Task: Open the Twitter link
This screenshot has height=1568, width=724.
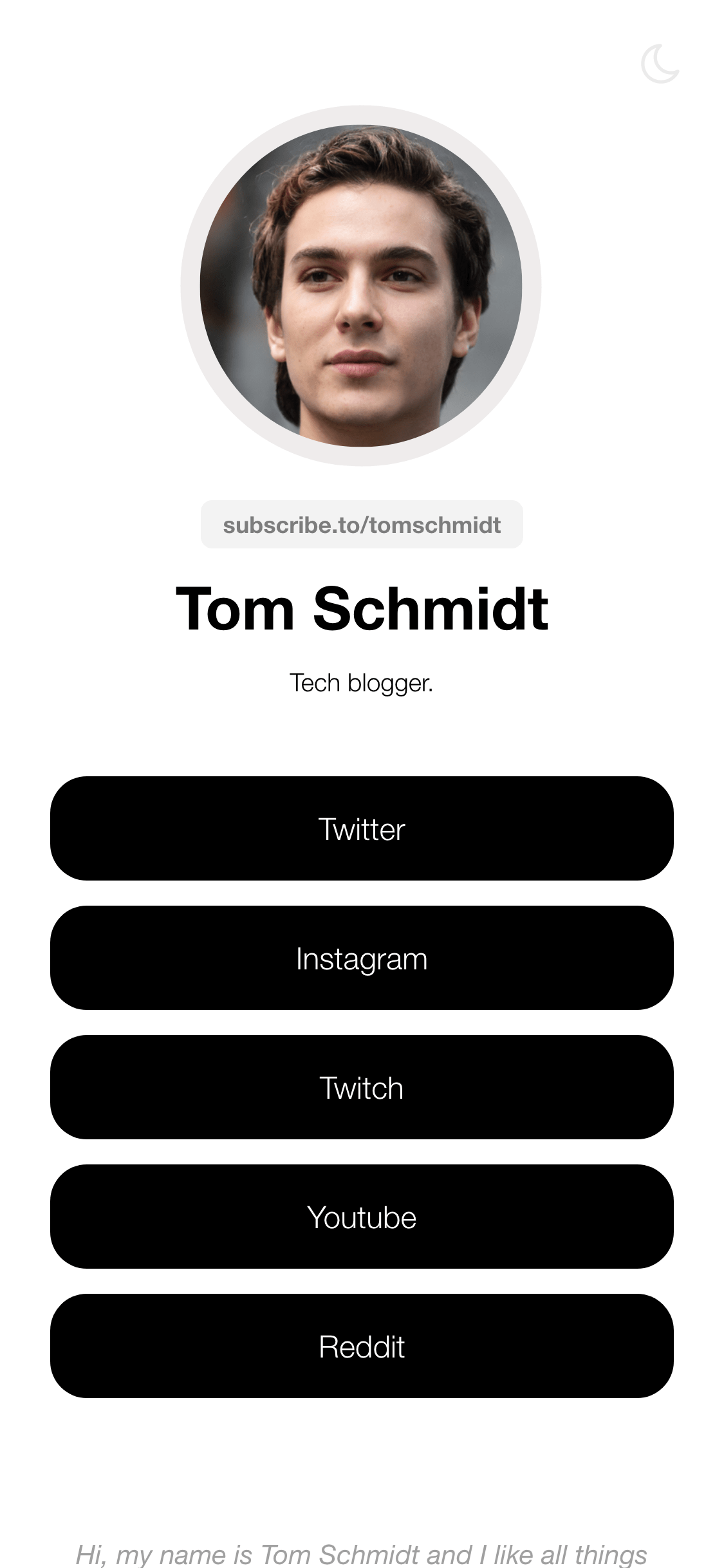Action: (x=362, y=828)
